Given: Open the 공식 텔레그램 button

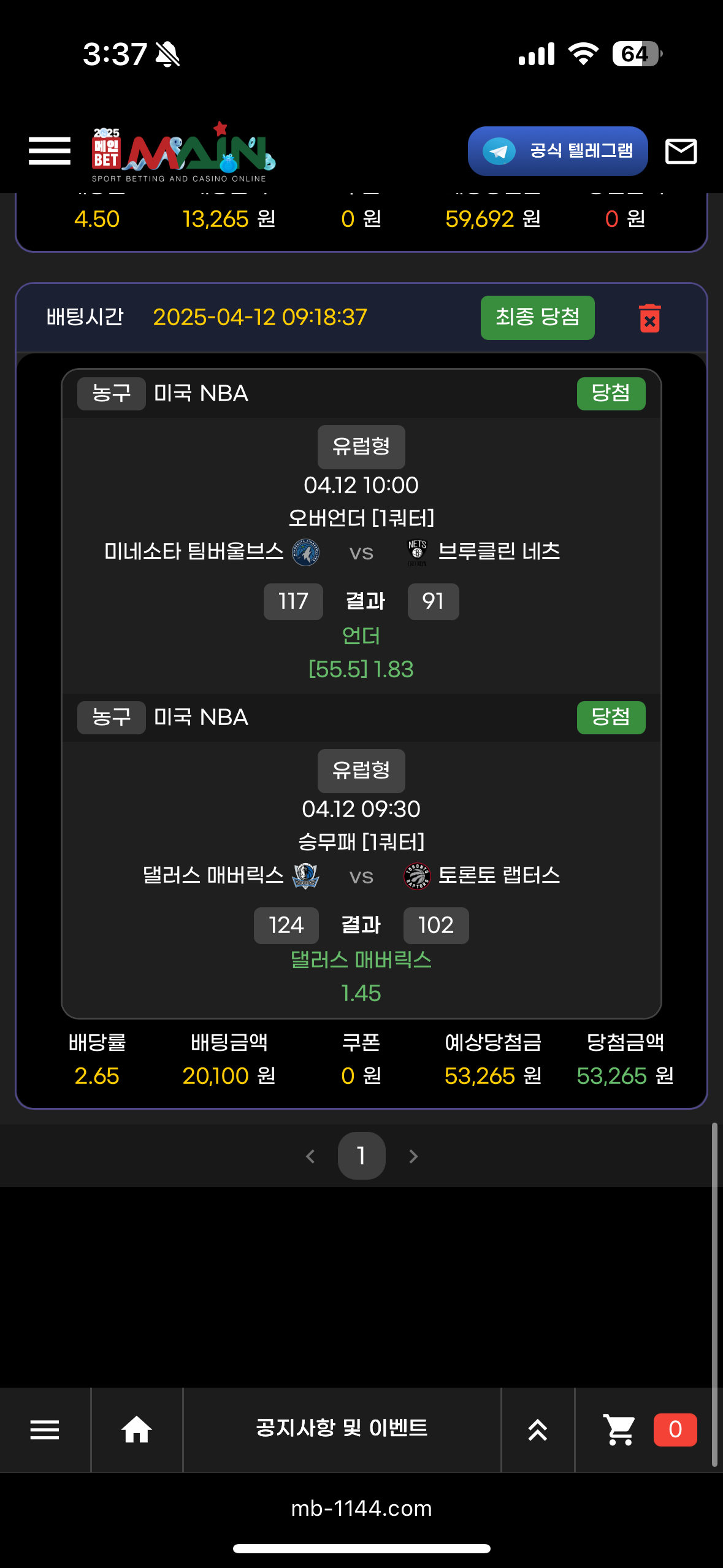Looking at the screenshot, I should pyautogui.click(x=557, y=151).
